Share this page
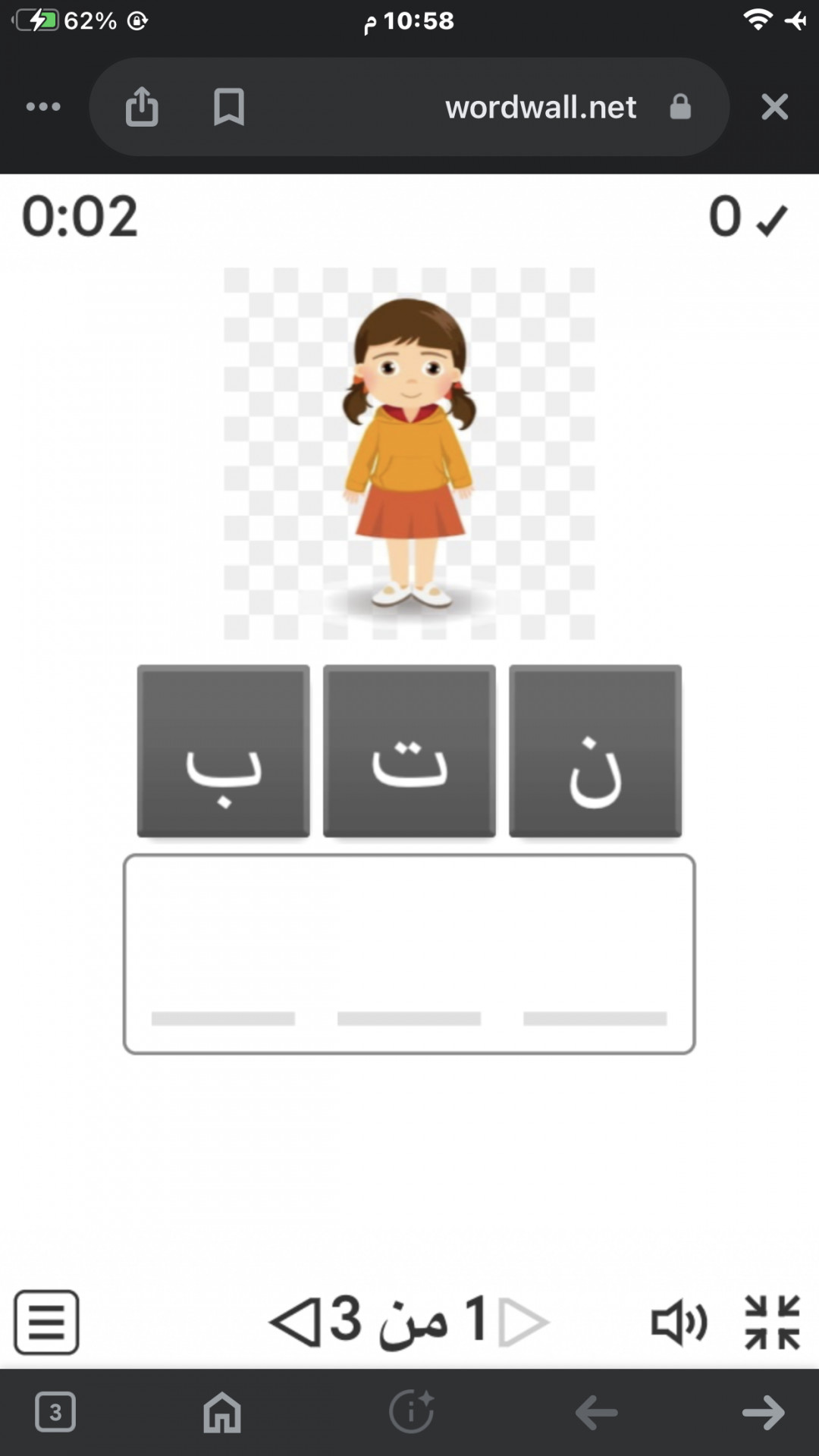 [x=142, y=107]
